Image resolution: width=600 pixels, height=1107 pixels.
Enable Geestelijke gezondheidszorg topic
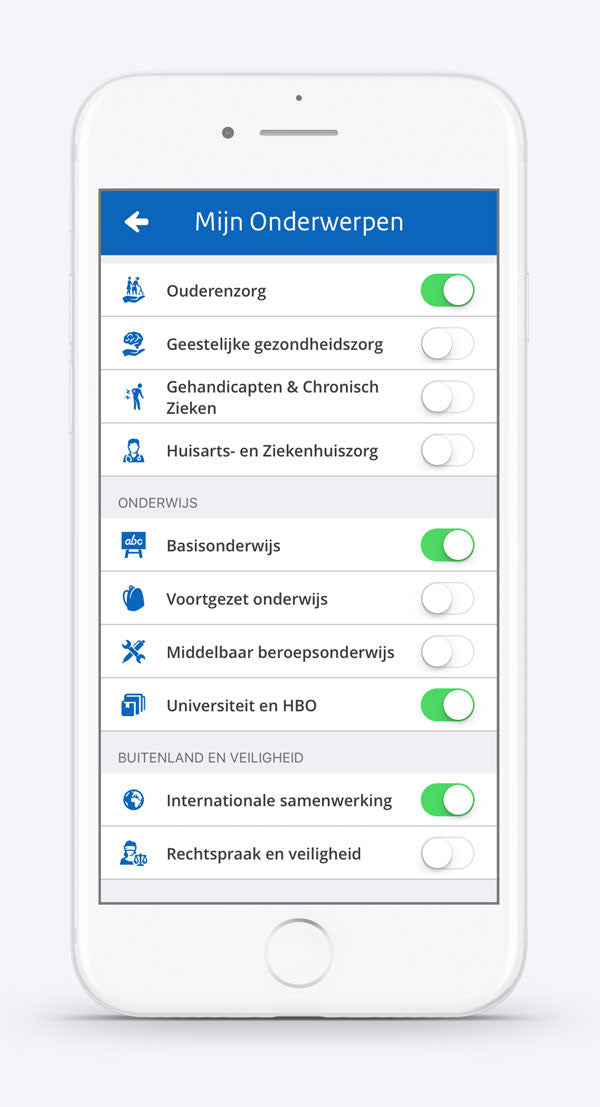(447, 344)
